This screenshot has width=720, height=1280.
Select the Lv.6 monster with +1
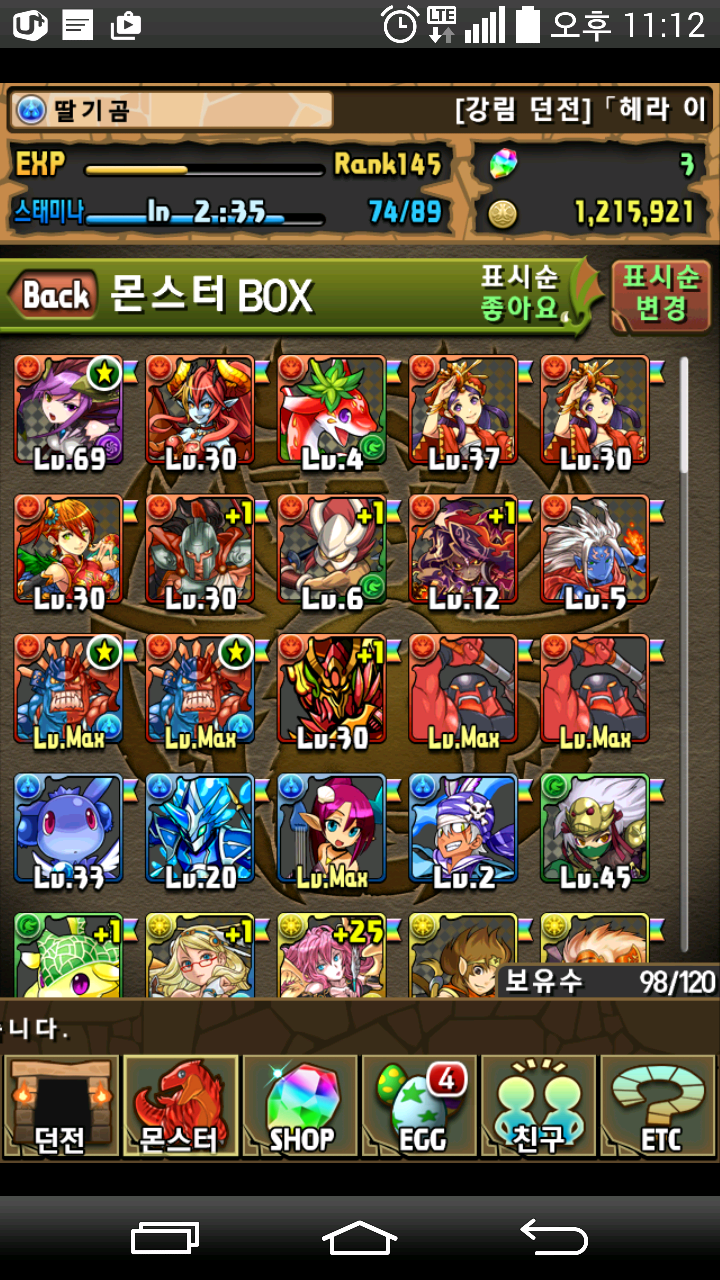tap(331, 550)
